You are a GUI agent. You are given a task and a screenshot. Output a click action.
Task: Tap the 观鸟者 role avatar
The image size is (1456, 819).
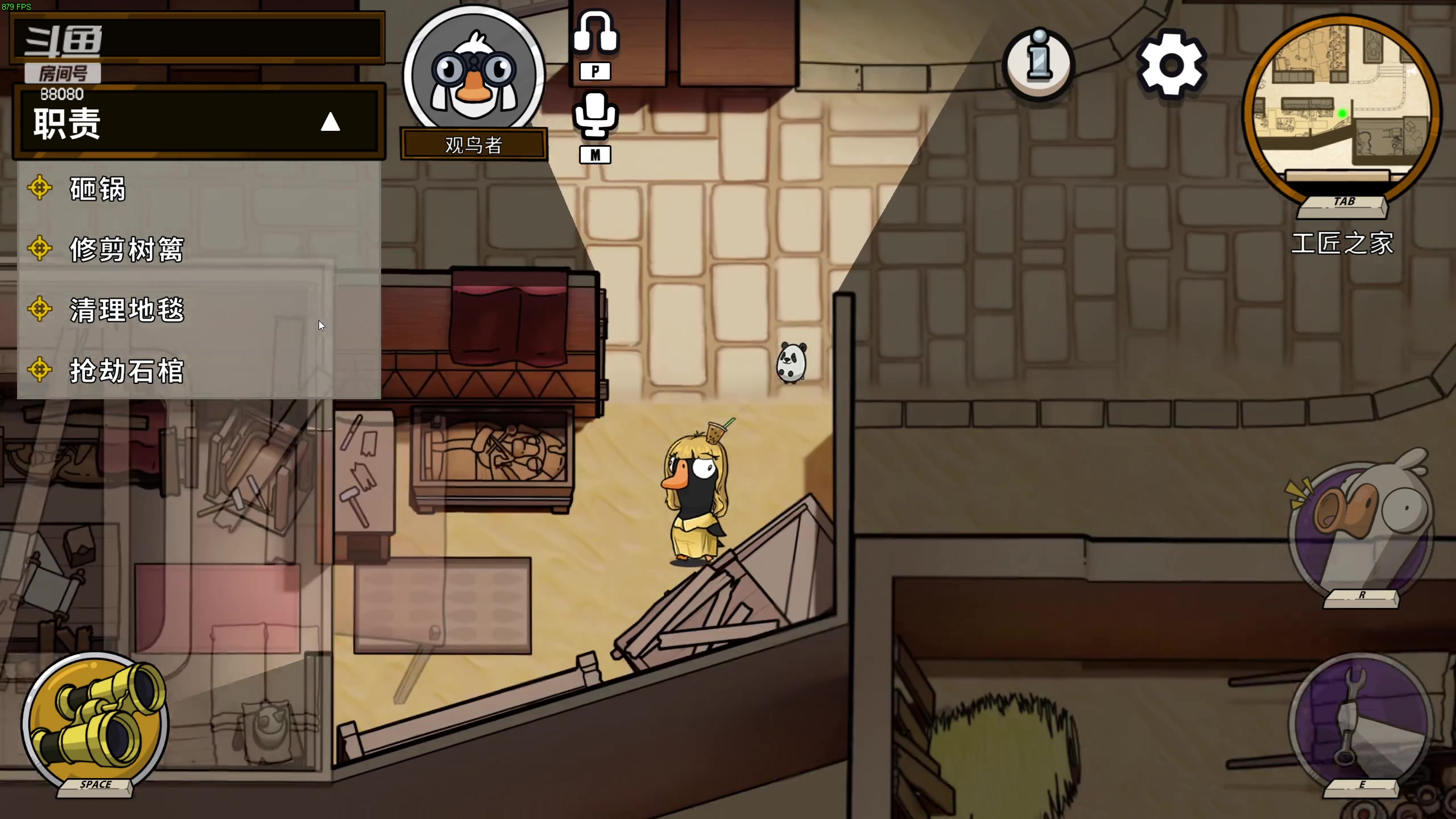474,74
